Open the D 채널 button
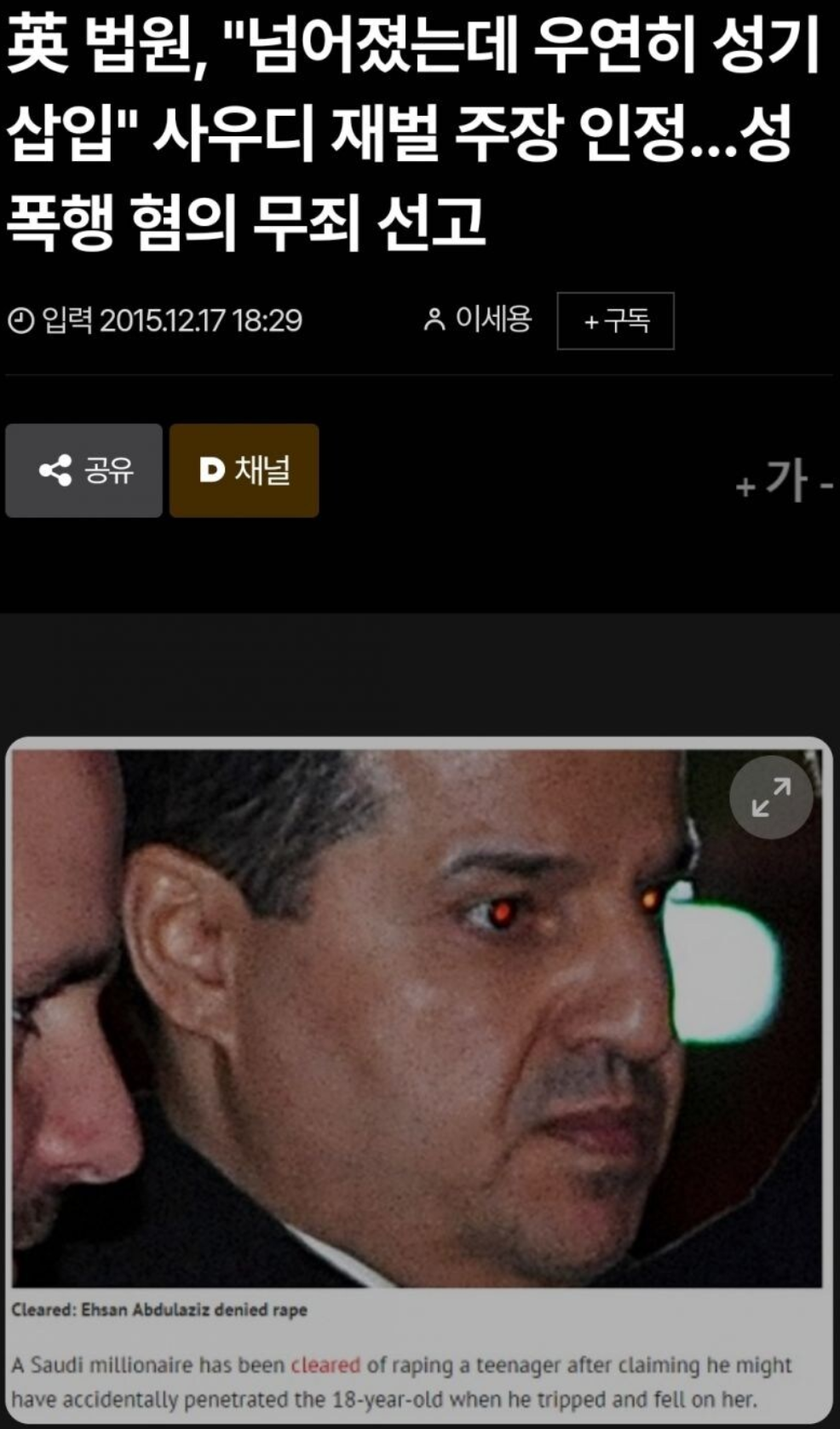 tap(244, 470)
